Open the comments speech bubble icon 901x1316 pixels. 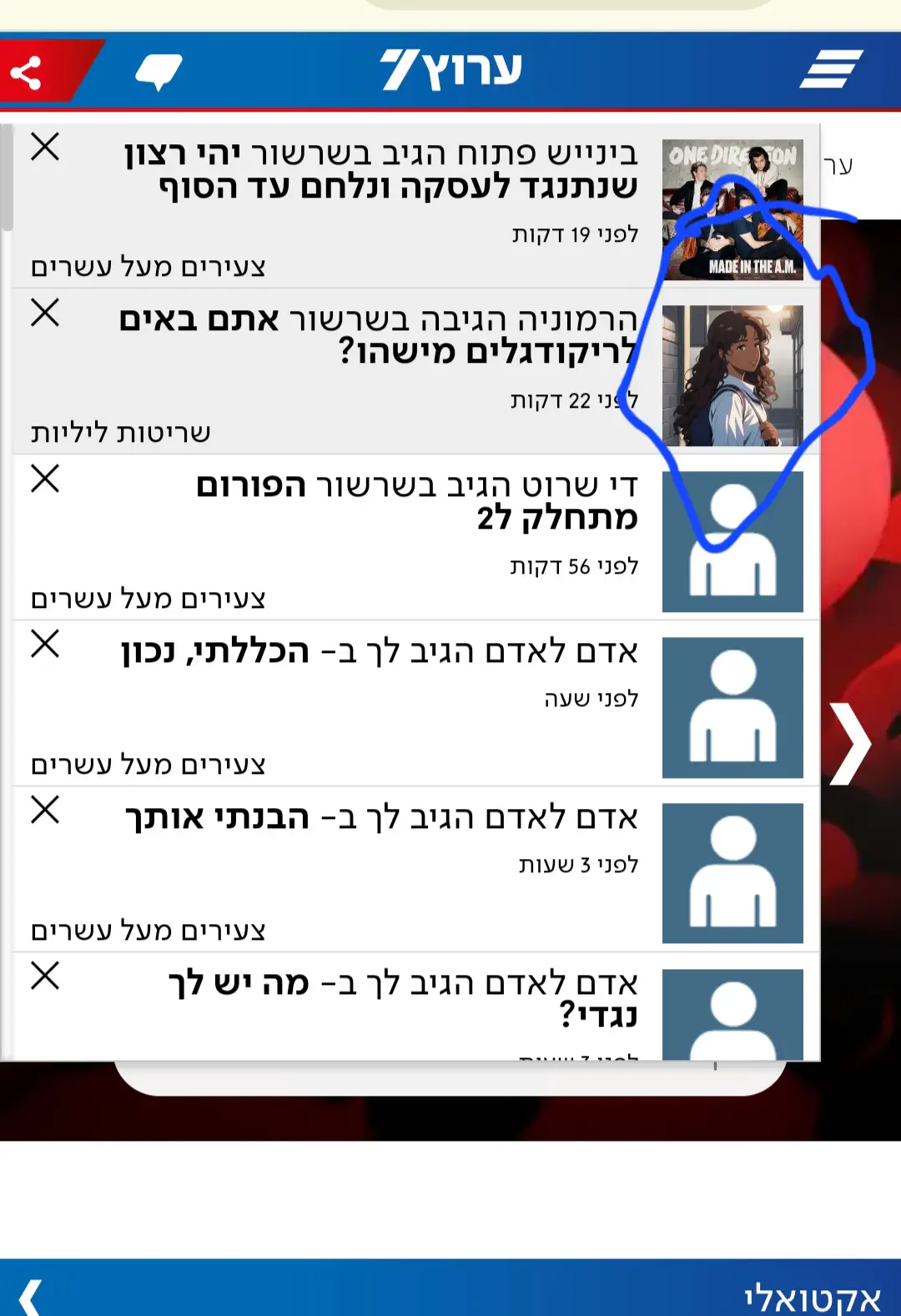click(x=158, y=72)
